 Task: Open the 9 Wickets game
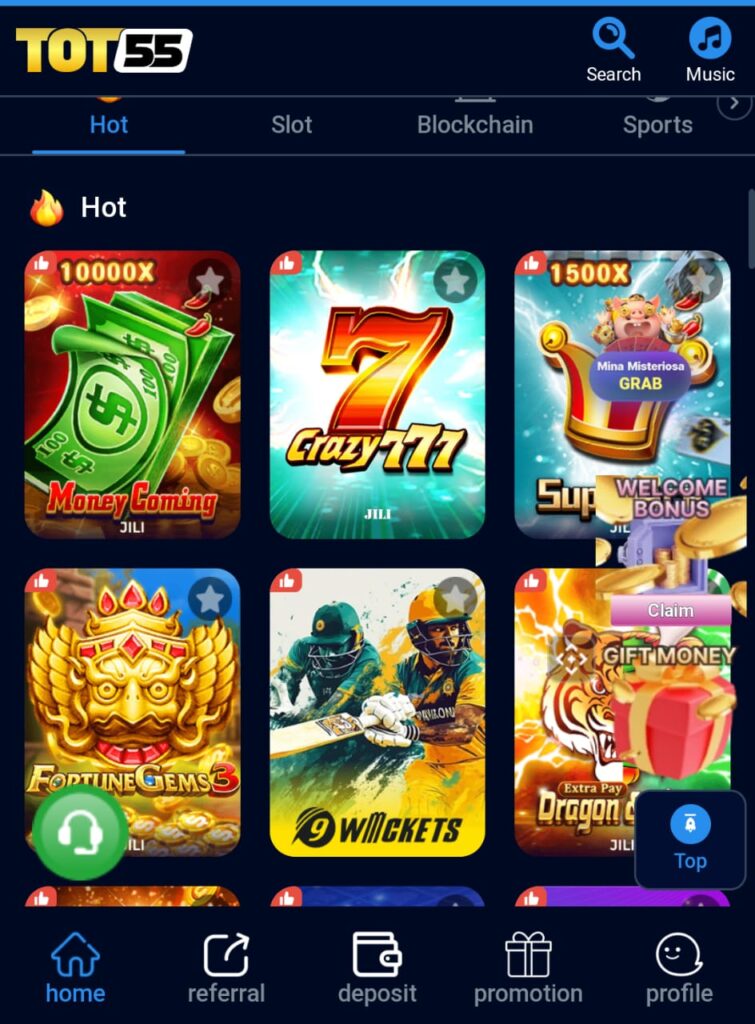coord(377,712)
